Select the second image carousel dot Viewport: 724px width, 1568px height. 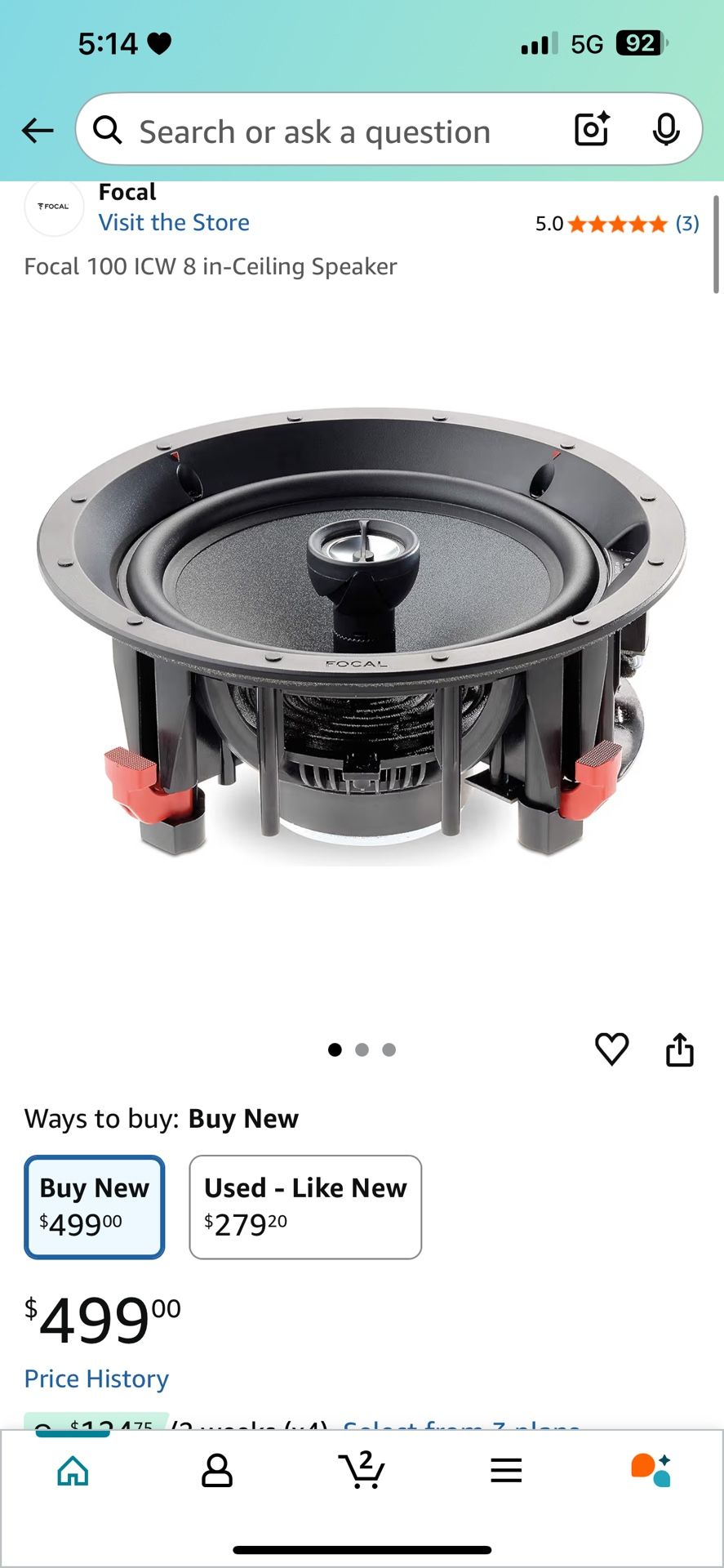point(362,1049)
